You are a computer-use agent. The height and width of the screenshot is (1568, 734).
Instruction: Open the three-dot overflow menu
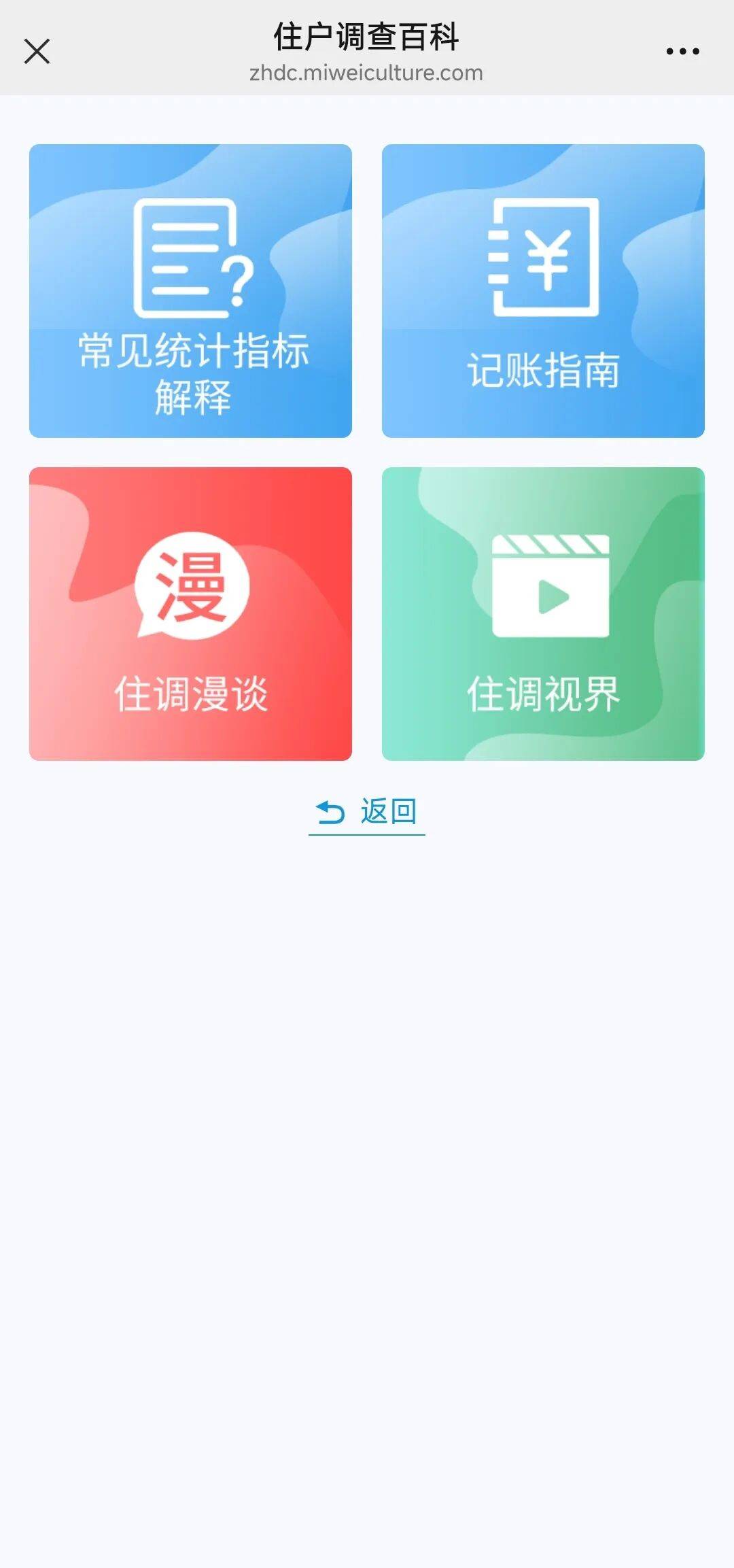682,51
